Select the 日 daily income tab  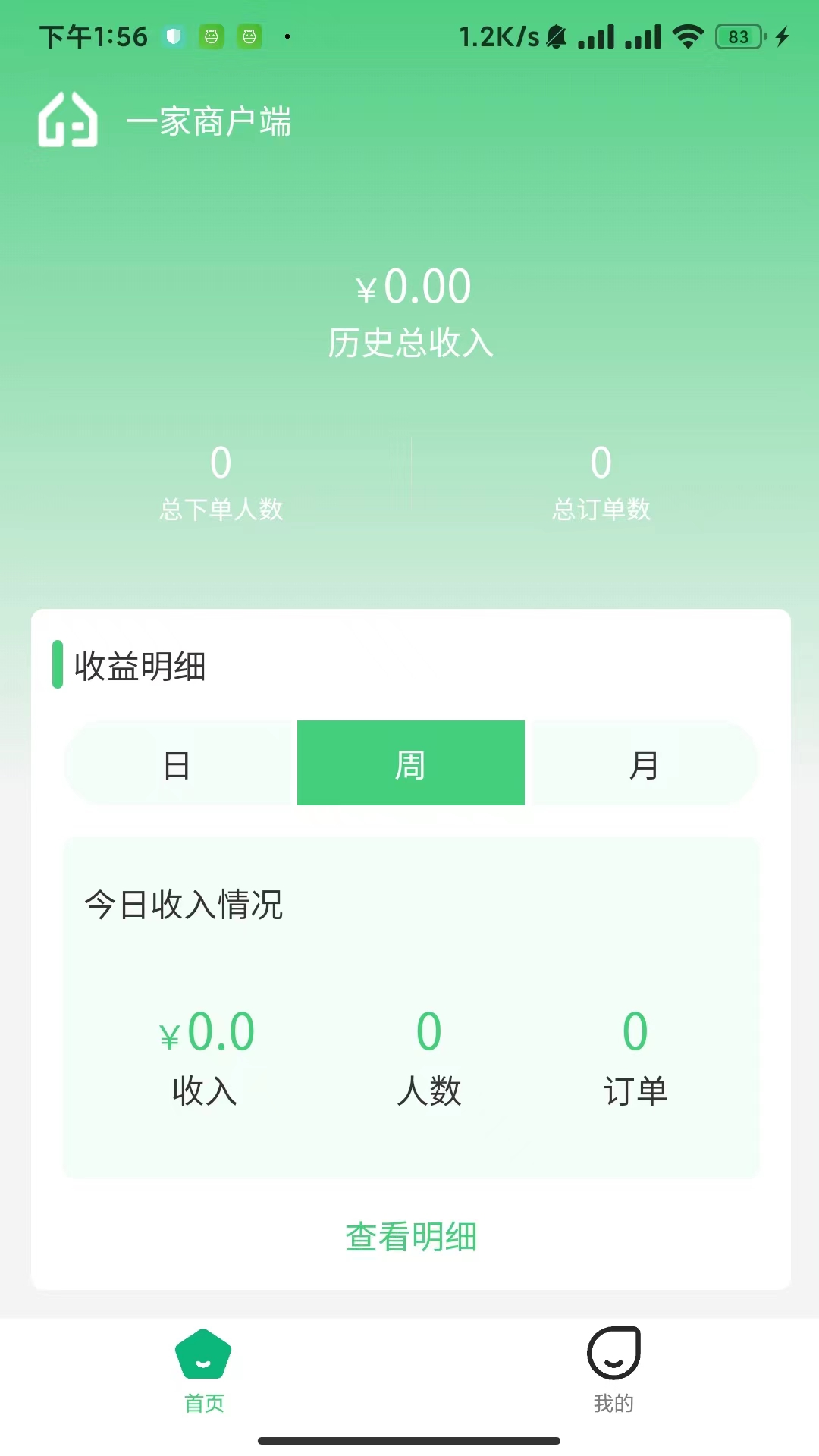click(x=177, y=763)
